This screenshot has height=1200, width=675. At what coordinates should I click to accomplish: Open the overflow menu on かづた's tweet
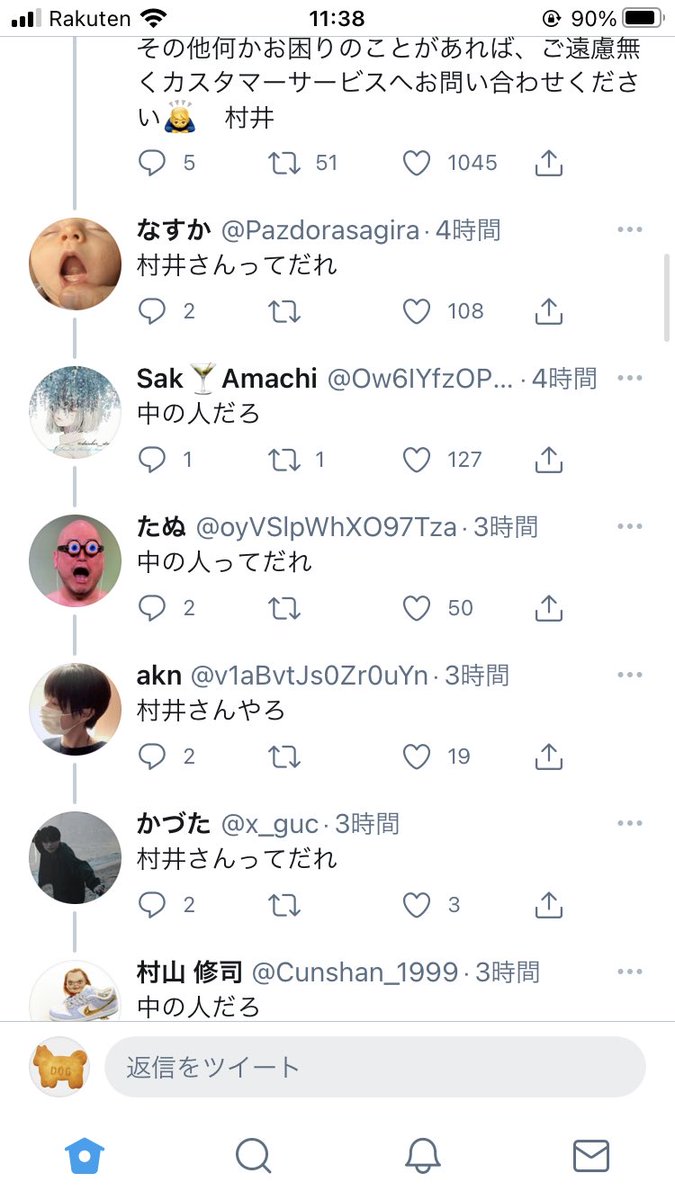click(630, 823)
